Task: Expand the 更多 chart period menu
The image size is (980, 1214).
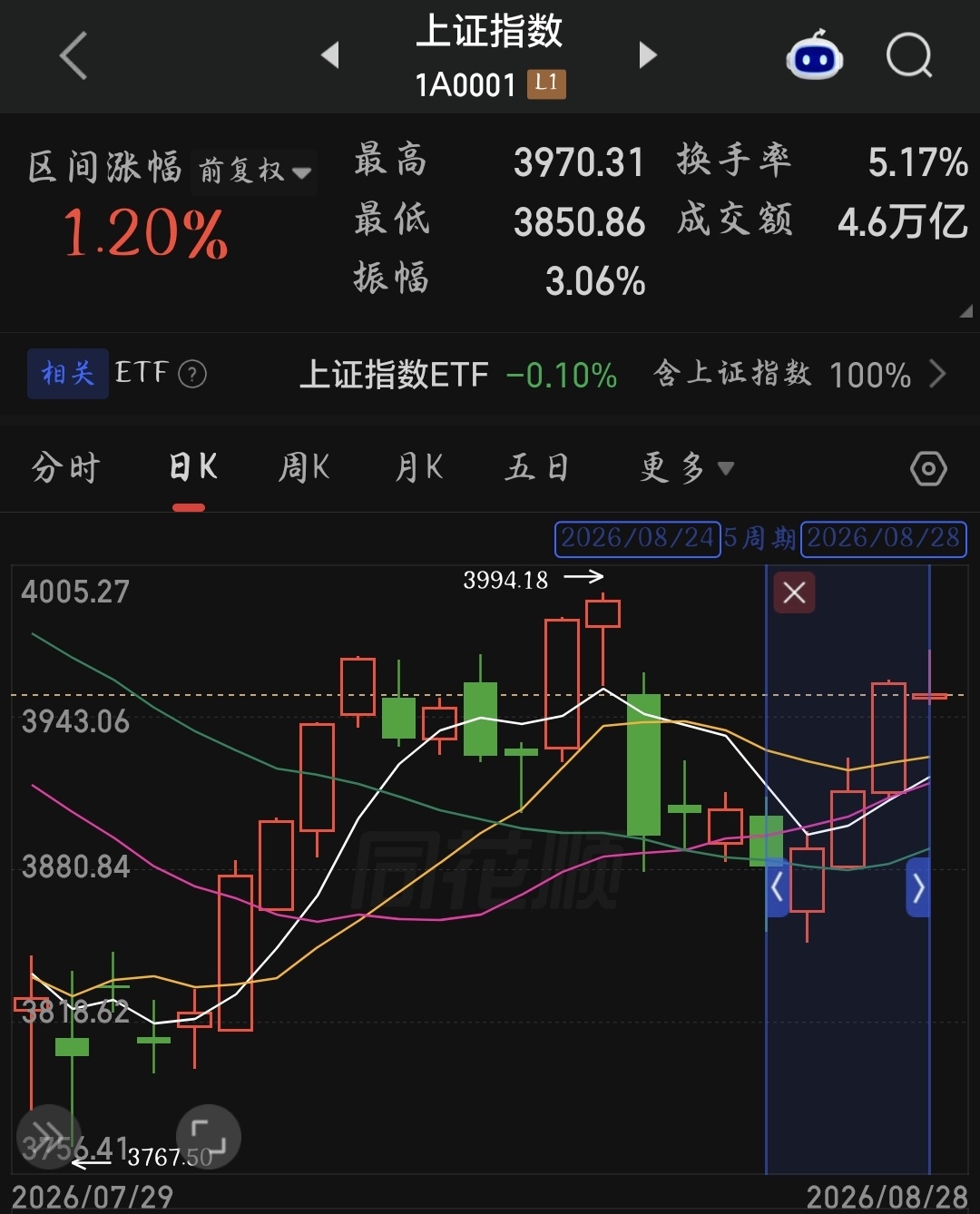Action: (x=687, y=468)
